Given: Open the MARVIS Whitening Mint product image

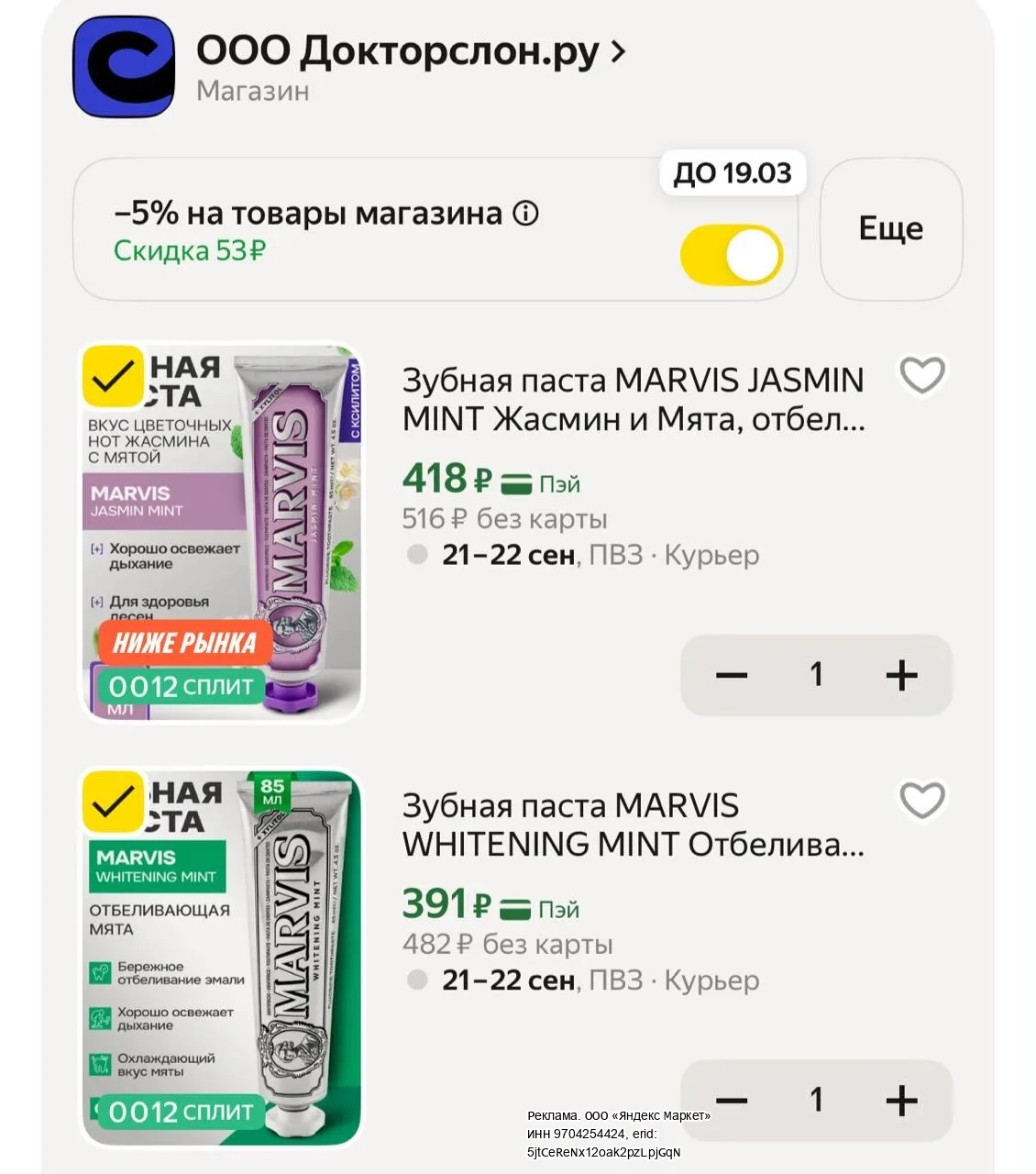Looking at the screenshot, I should point(222,958).
